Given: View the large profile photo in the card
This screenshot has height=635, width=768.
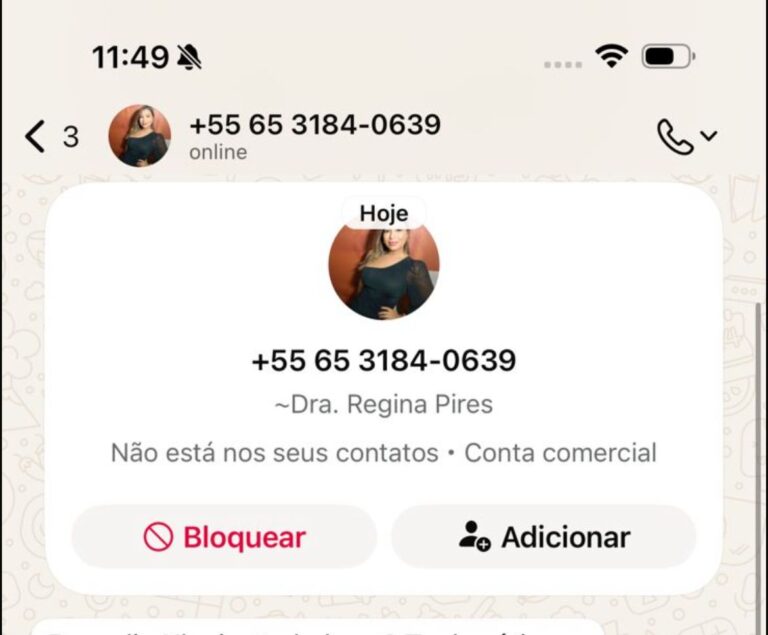Looking at the screenshot, I should [383, 269].
